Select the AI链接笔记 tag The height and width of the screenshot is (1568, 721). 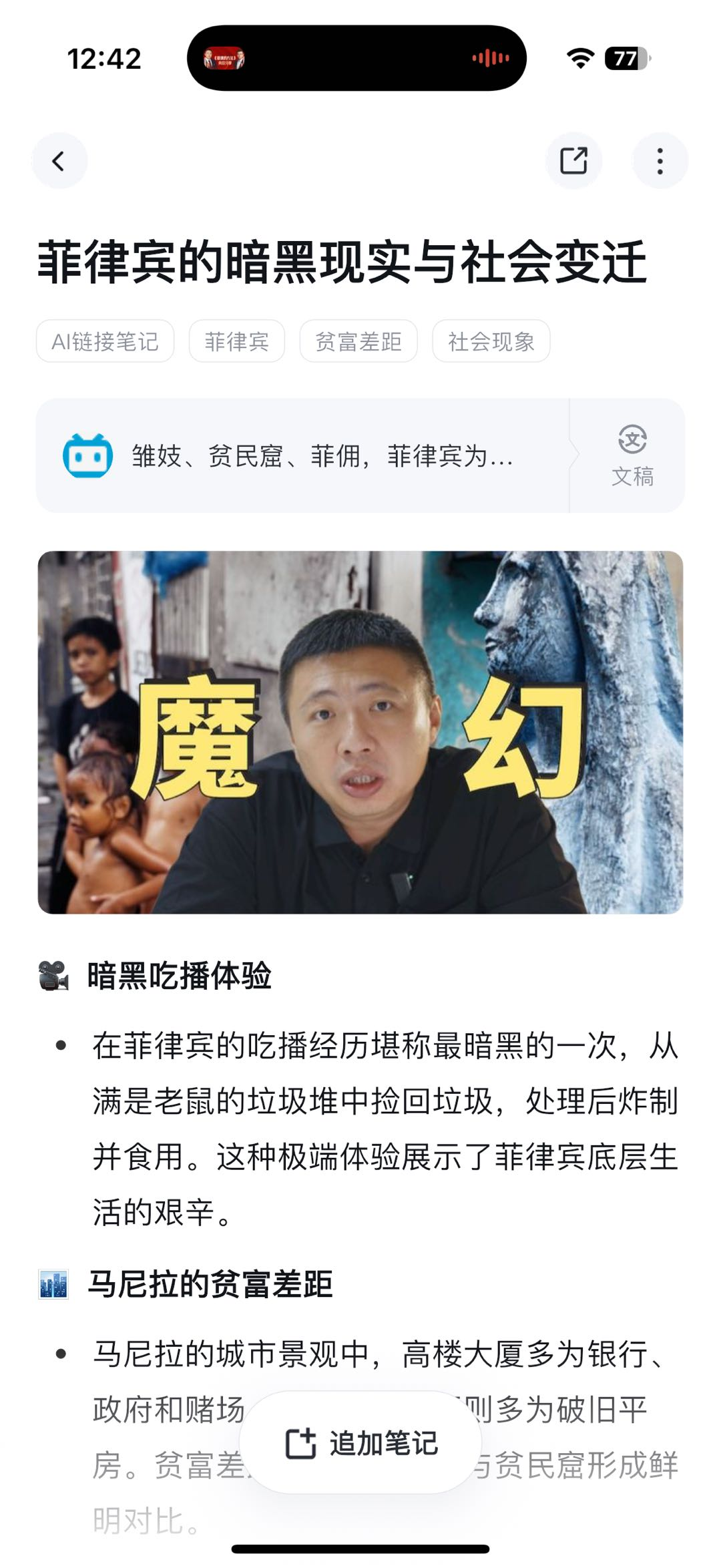click(x=105, y=341)
